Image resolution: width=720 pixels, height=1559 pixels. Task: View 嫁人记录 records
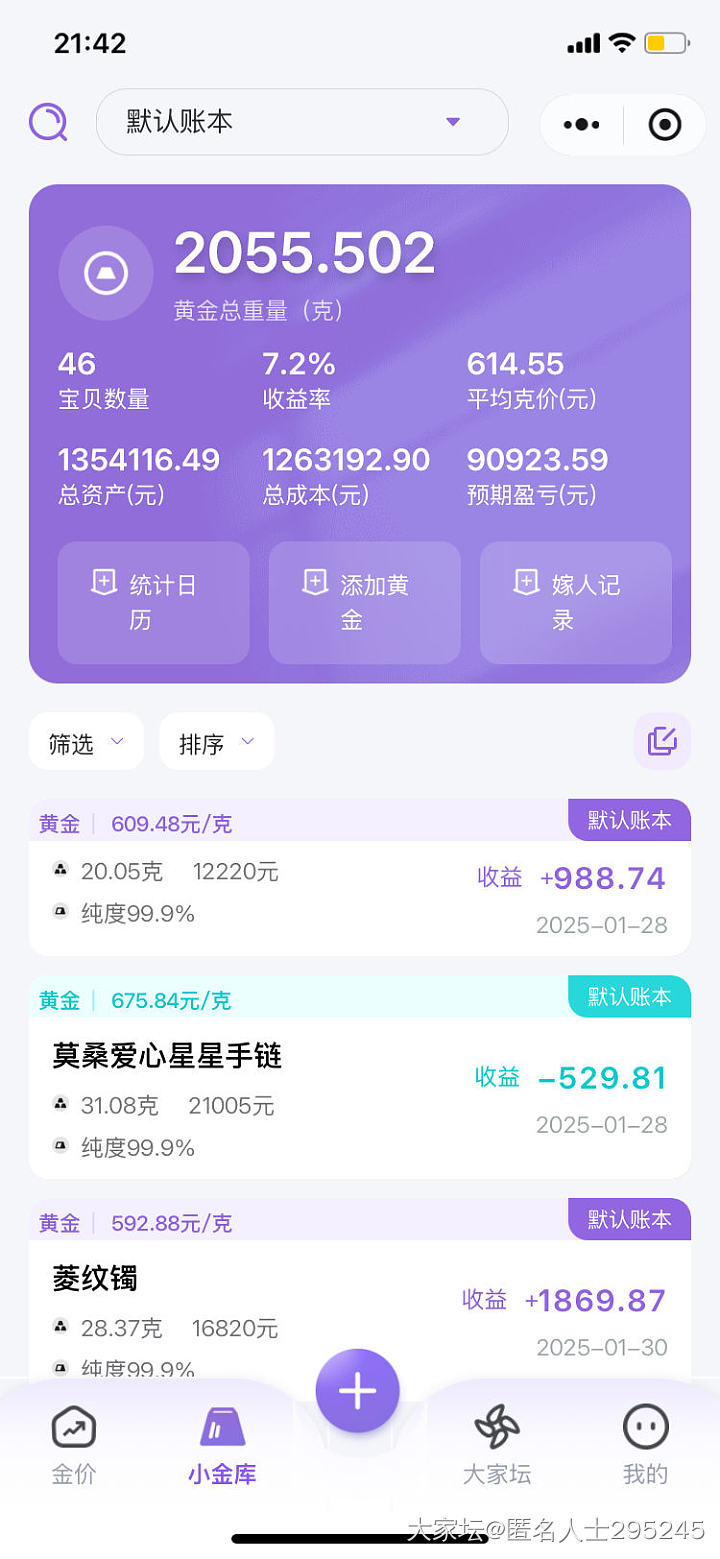pos(575,602)
